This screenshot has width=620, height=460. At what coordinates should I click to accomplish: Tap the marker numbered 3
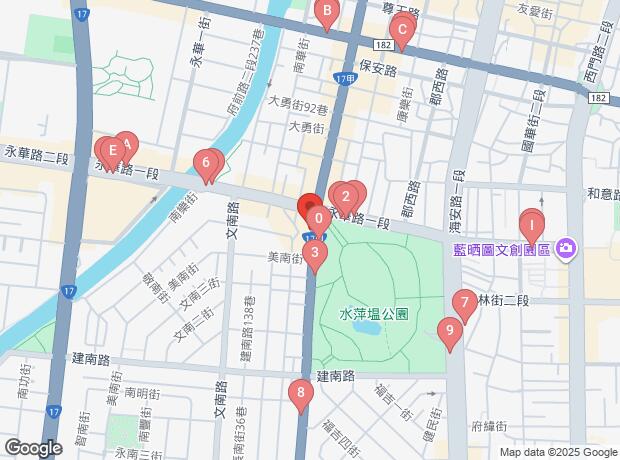click(315, 251)
